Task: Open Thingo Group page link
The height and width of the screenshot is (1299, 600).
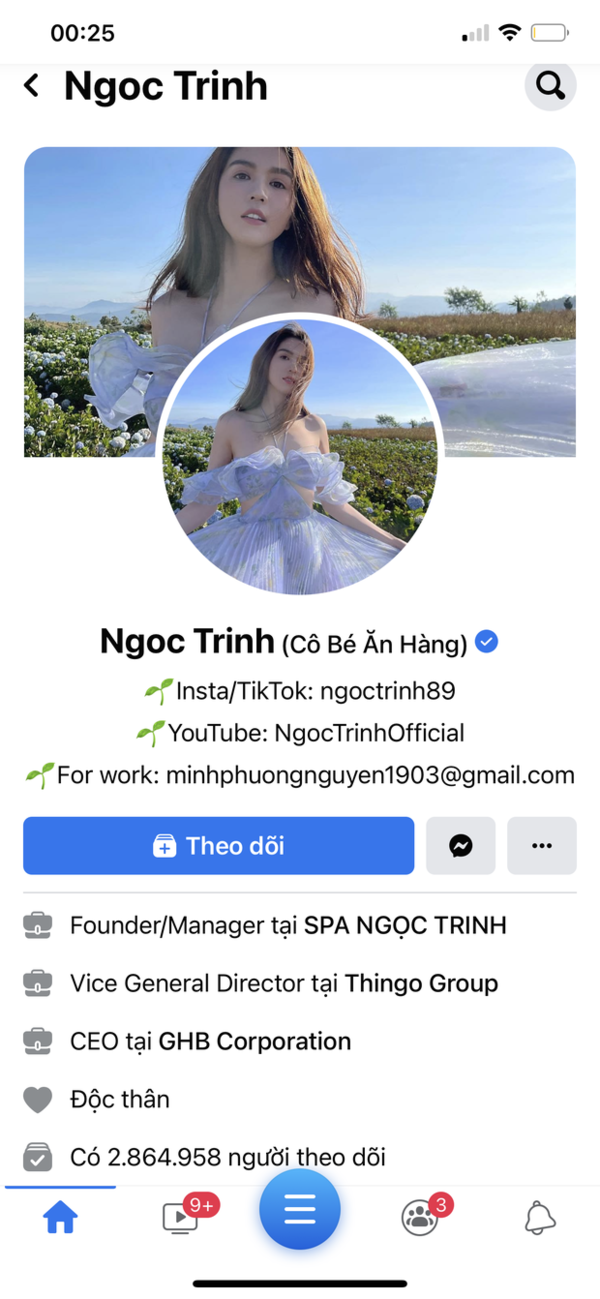Action: click(x=421, y=984)
